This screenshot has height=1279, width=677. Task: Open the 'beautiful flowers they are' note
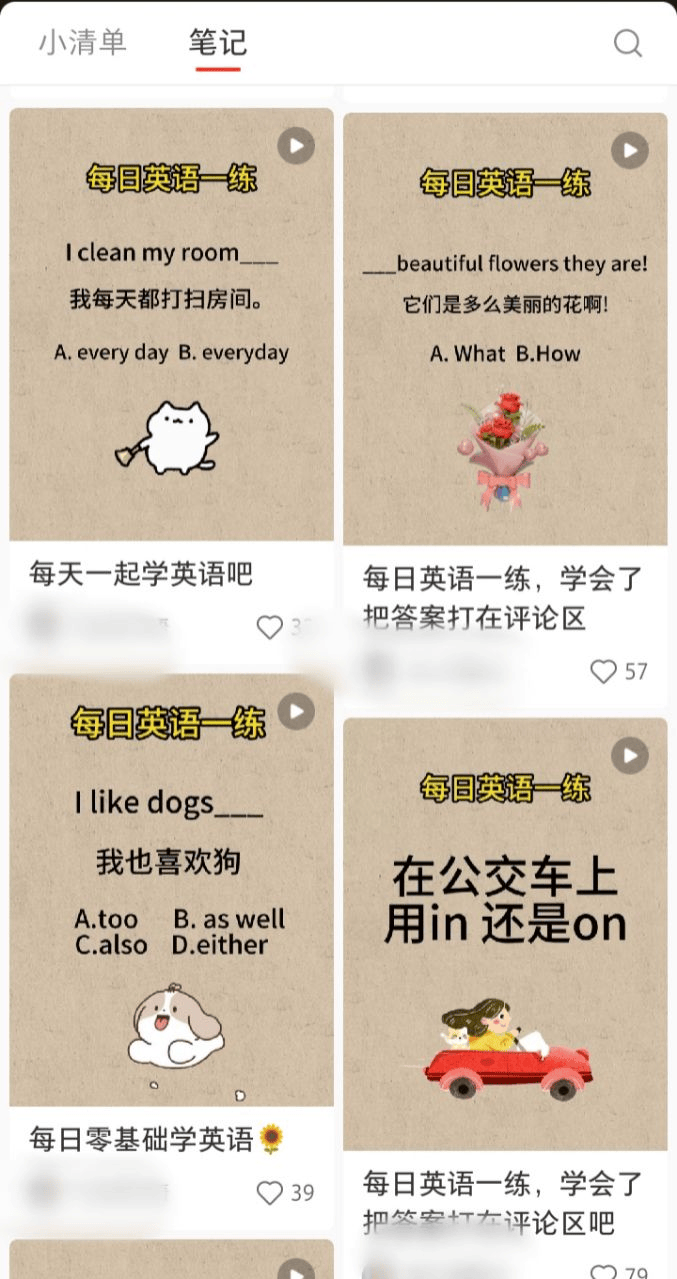[504, 329]
